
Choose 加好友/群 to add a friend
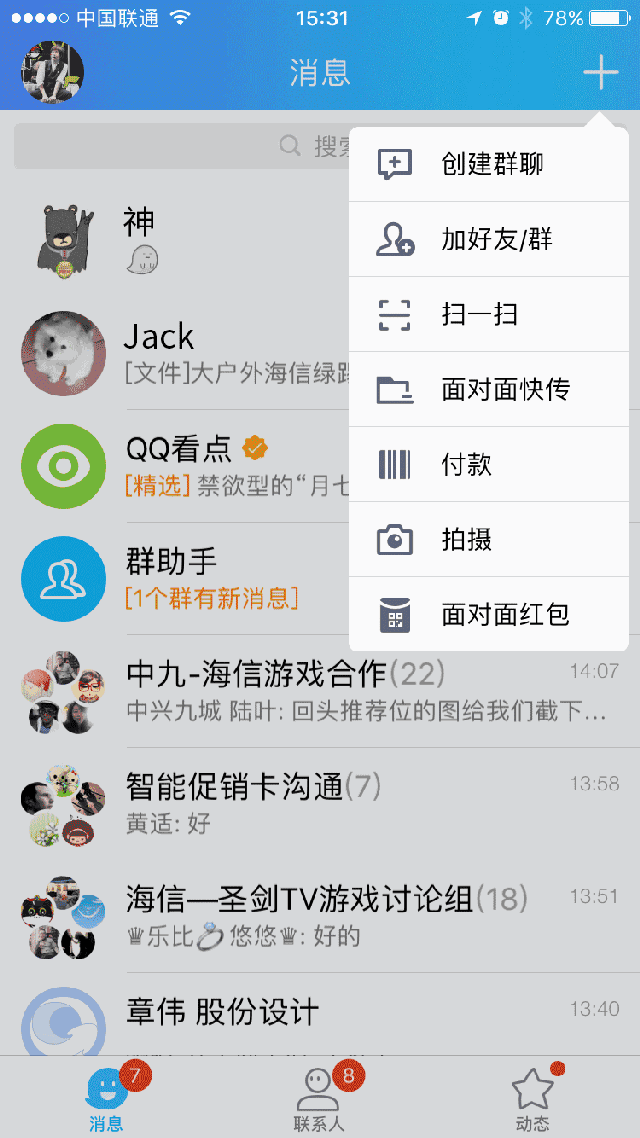point(490,240)
